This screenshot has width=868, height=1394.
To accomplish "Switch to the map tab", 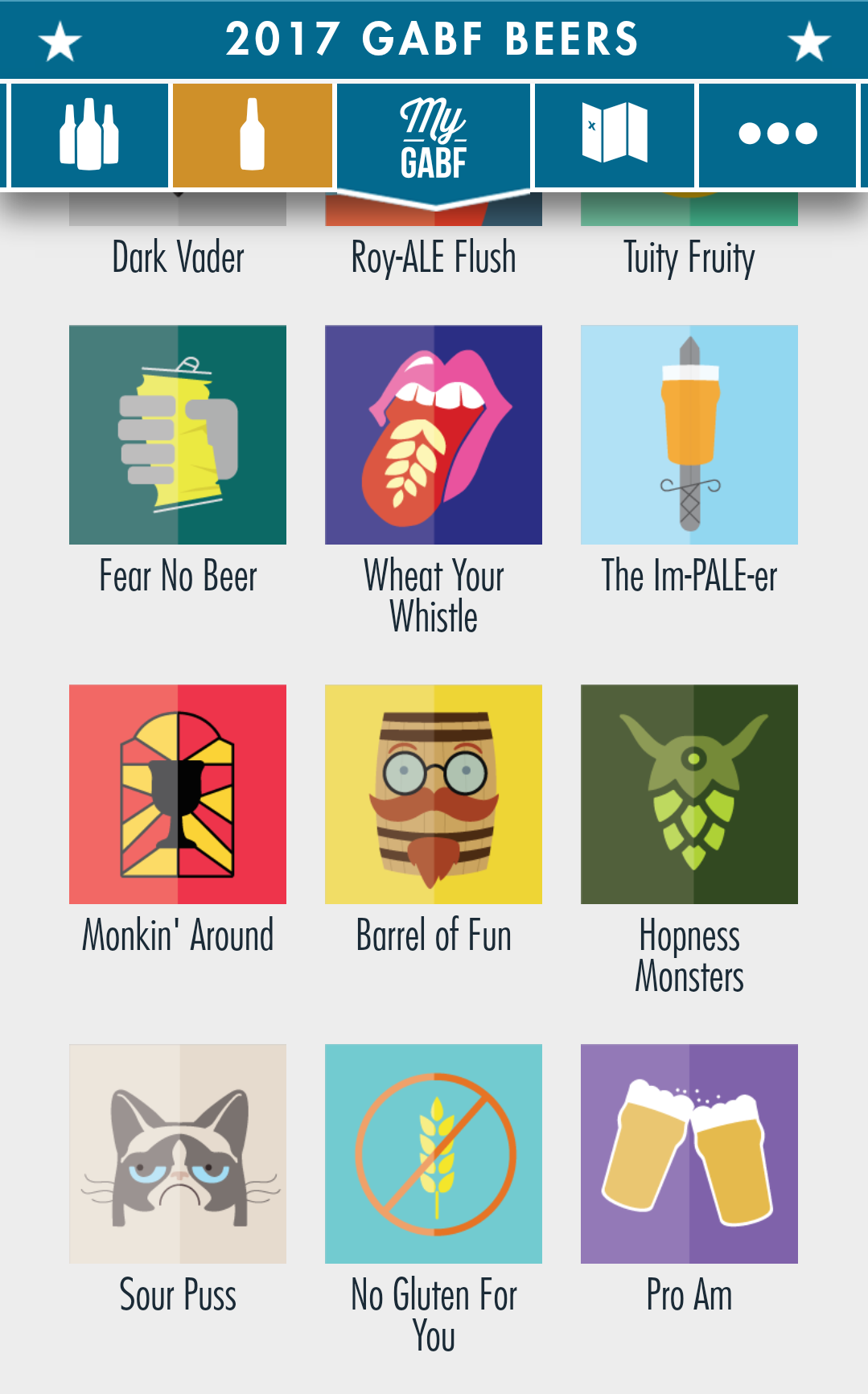I will coord(615,134).
